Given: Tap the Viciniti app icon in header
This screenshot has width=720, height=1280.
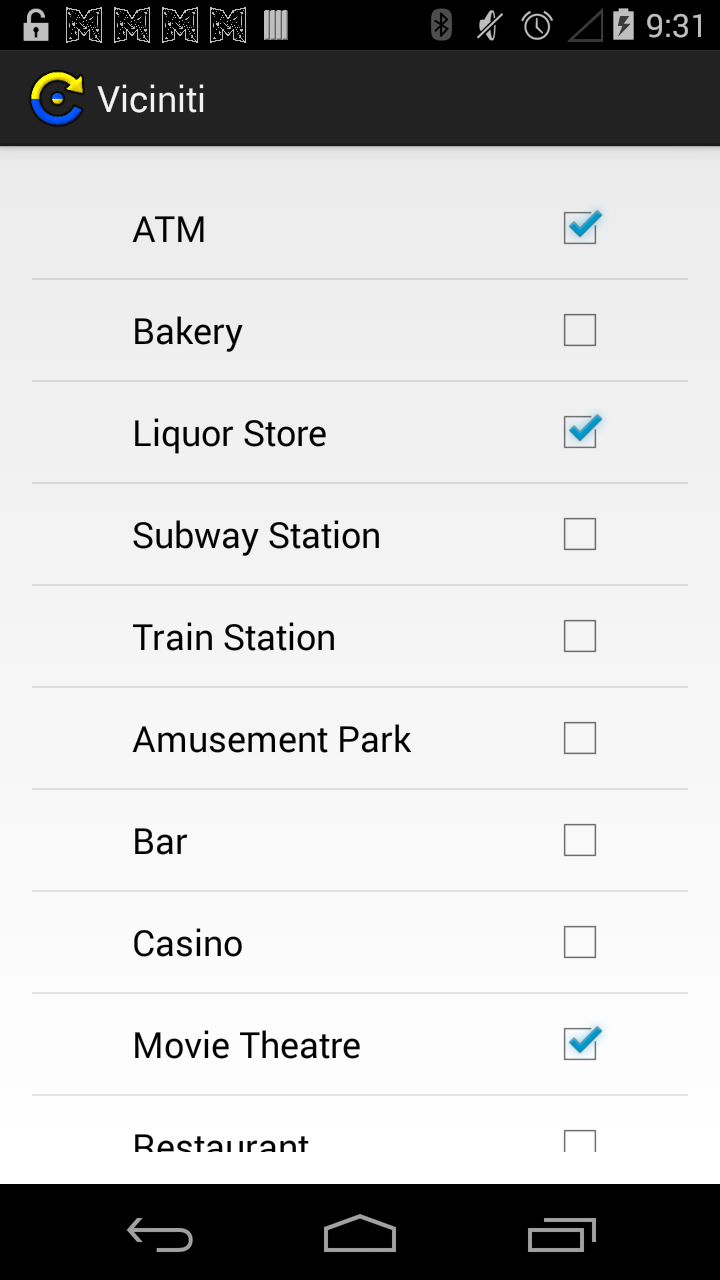Looking at the screenshot, I should point(56,99).
